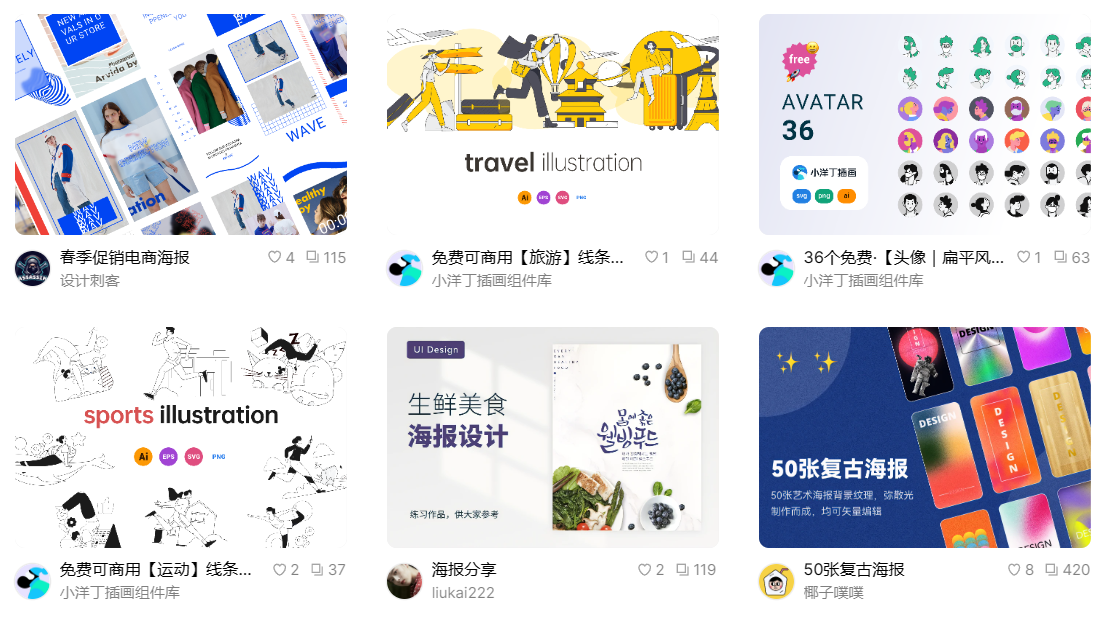Tap the heart icon on the 50张复古海报 post

click(x=1015, y=570)
